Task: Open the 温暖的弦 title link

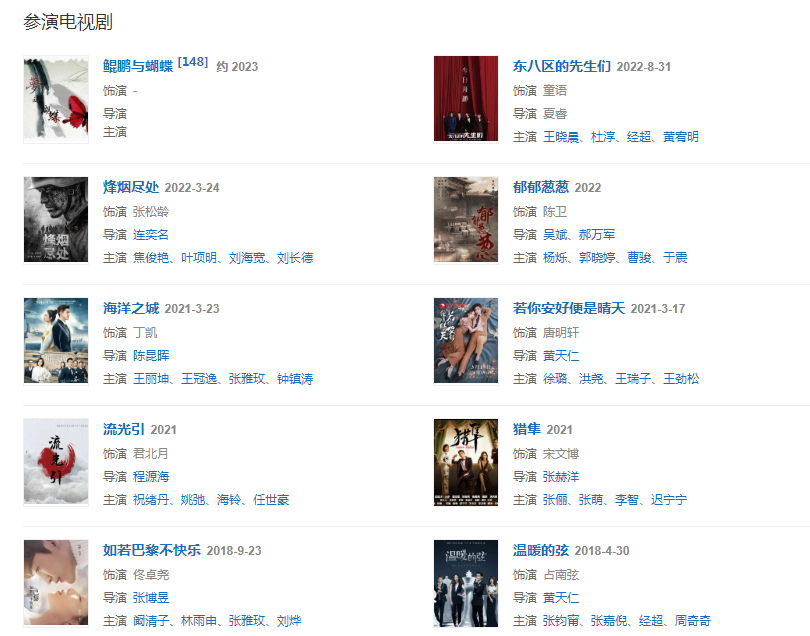Action: (541, 550)
